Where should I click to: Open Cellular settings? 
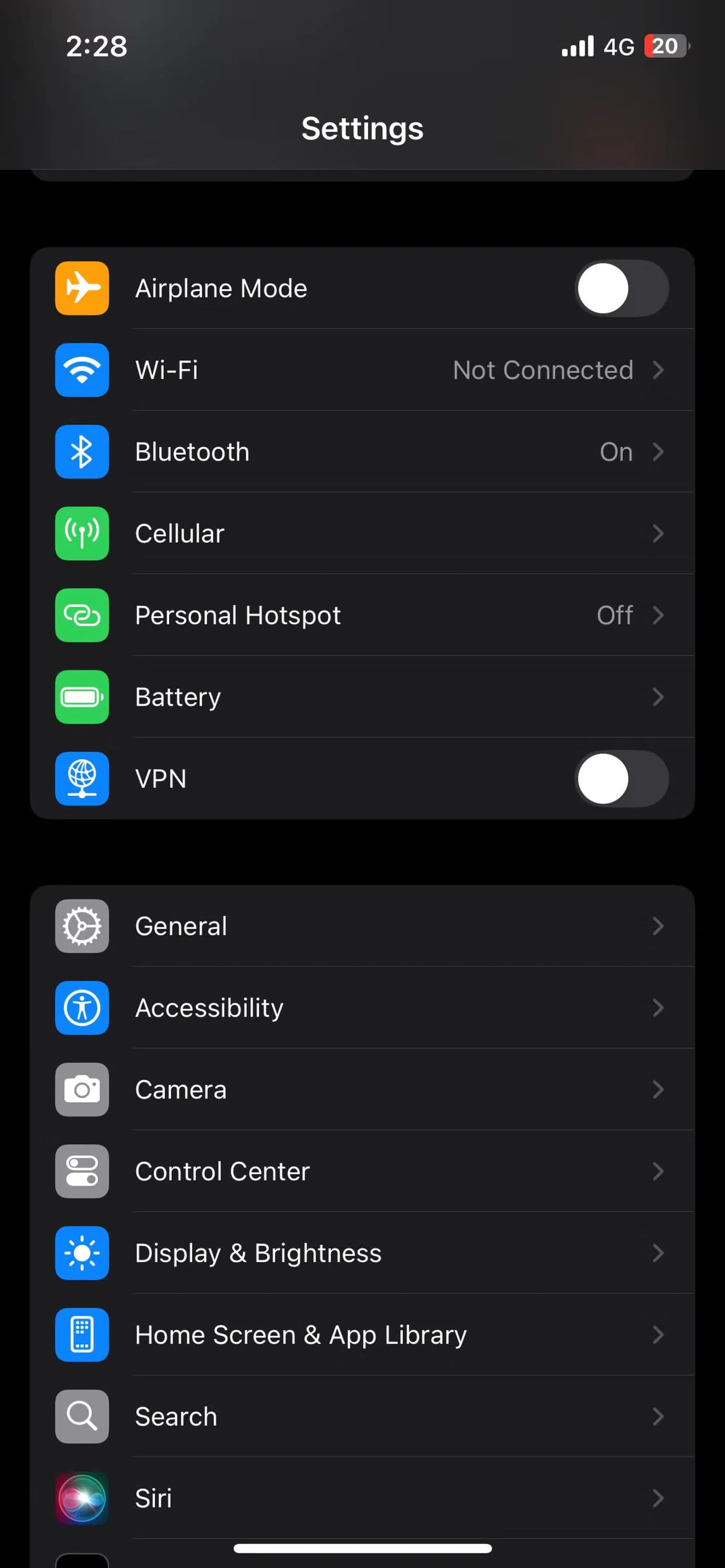click(x=362, y=533)
